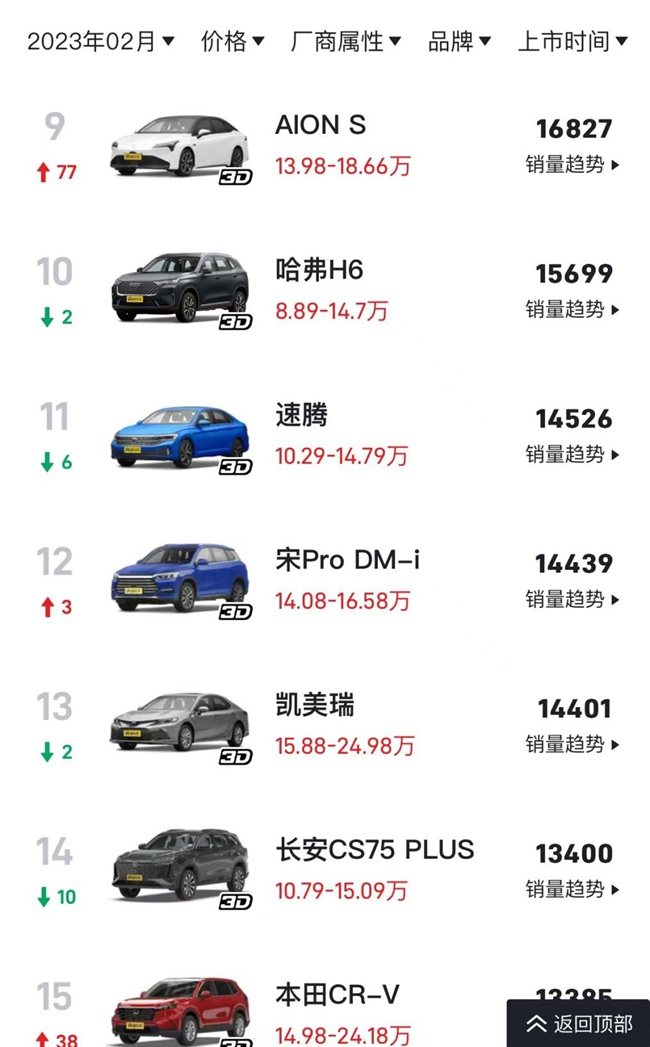Open the 长安CS75 PLUS car entry
The height and width of the screenshot is (1047, 650).
pyautogui.click(x=374, y=851)
